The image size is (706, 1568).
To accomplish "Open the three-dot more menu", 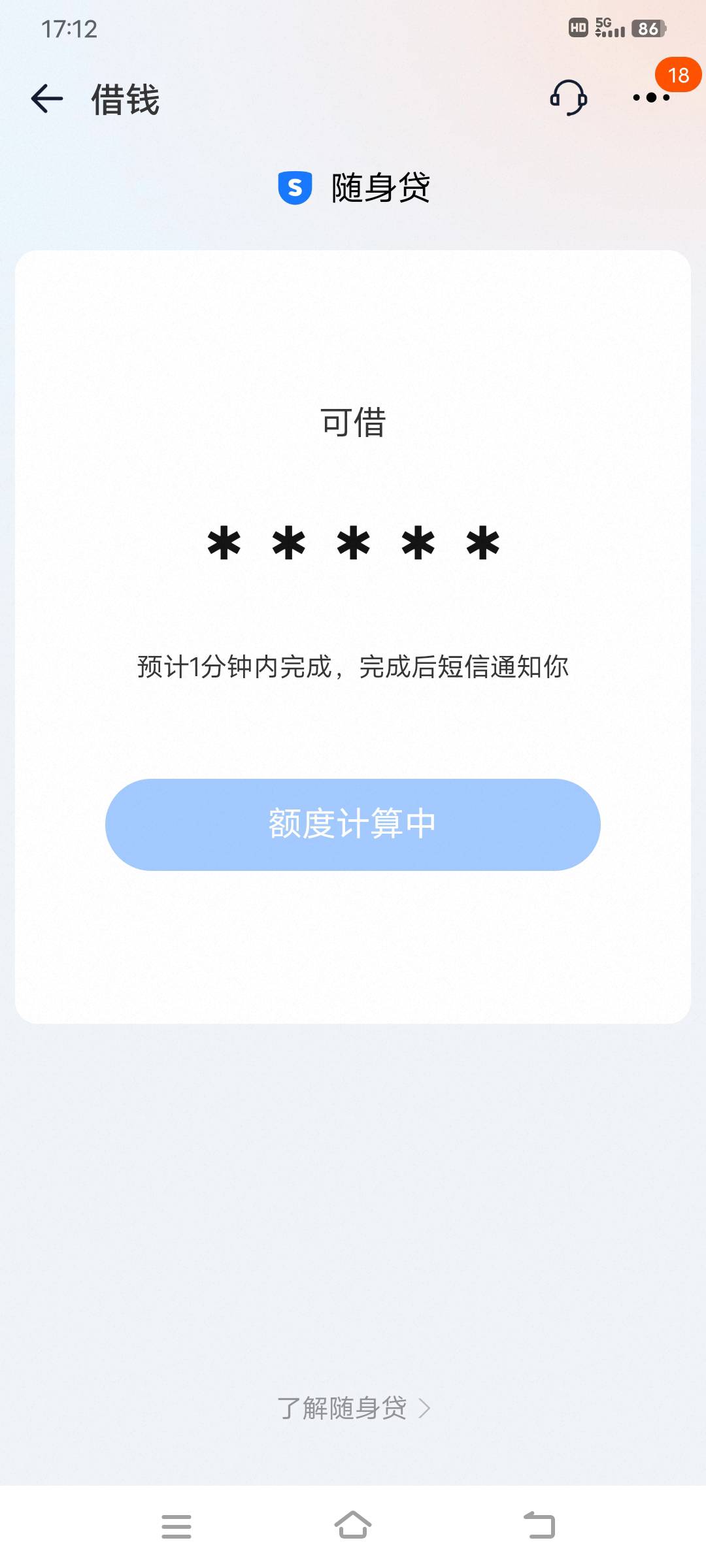I will tap(651, 98).
